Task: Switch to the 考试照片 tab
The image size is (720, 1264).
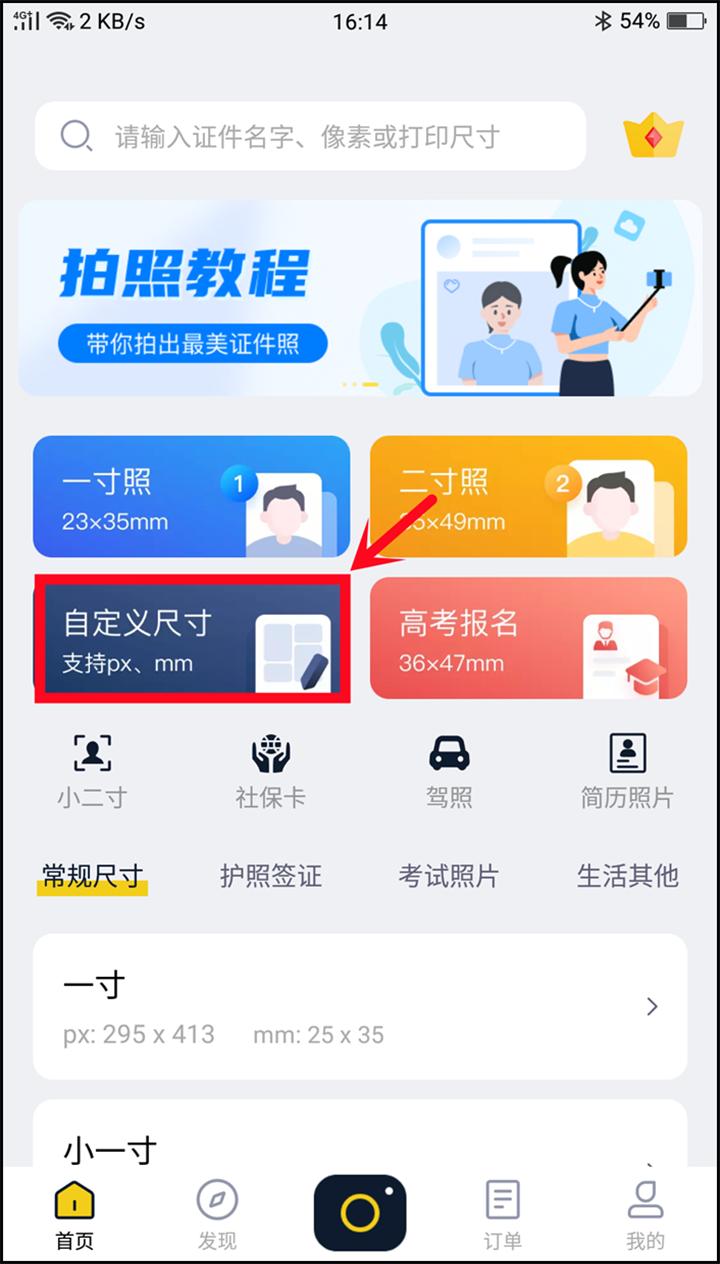Action: 448,876
